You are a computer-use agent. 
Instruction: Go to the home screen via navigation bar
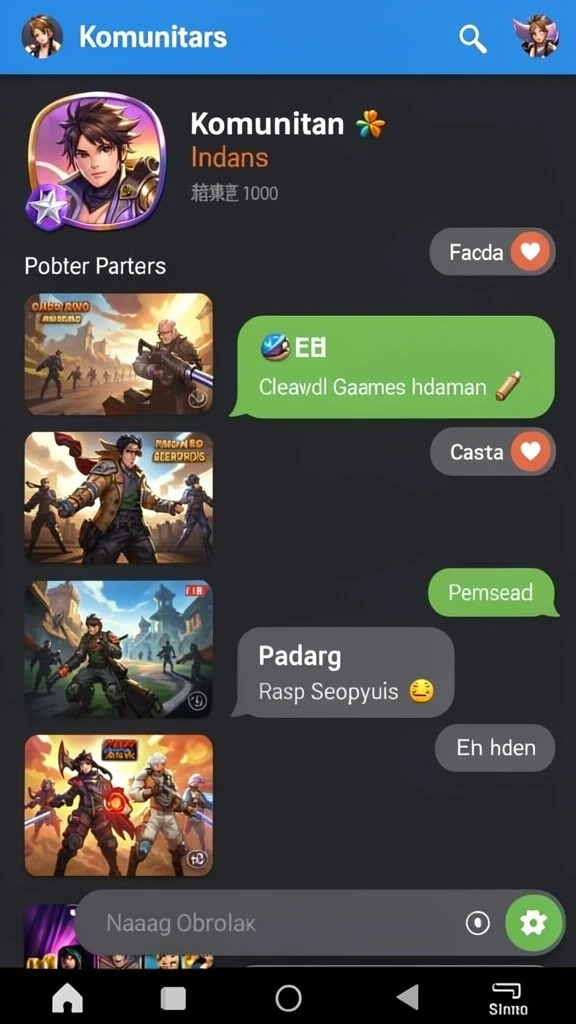[x=67, y=998]
